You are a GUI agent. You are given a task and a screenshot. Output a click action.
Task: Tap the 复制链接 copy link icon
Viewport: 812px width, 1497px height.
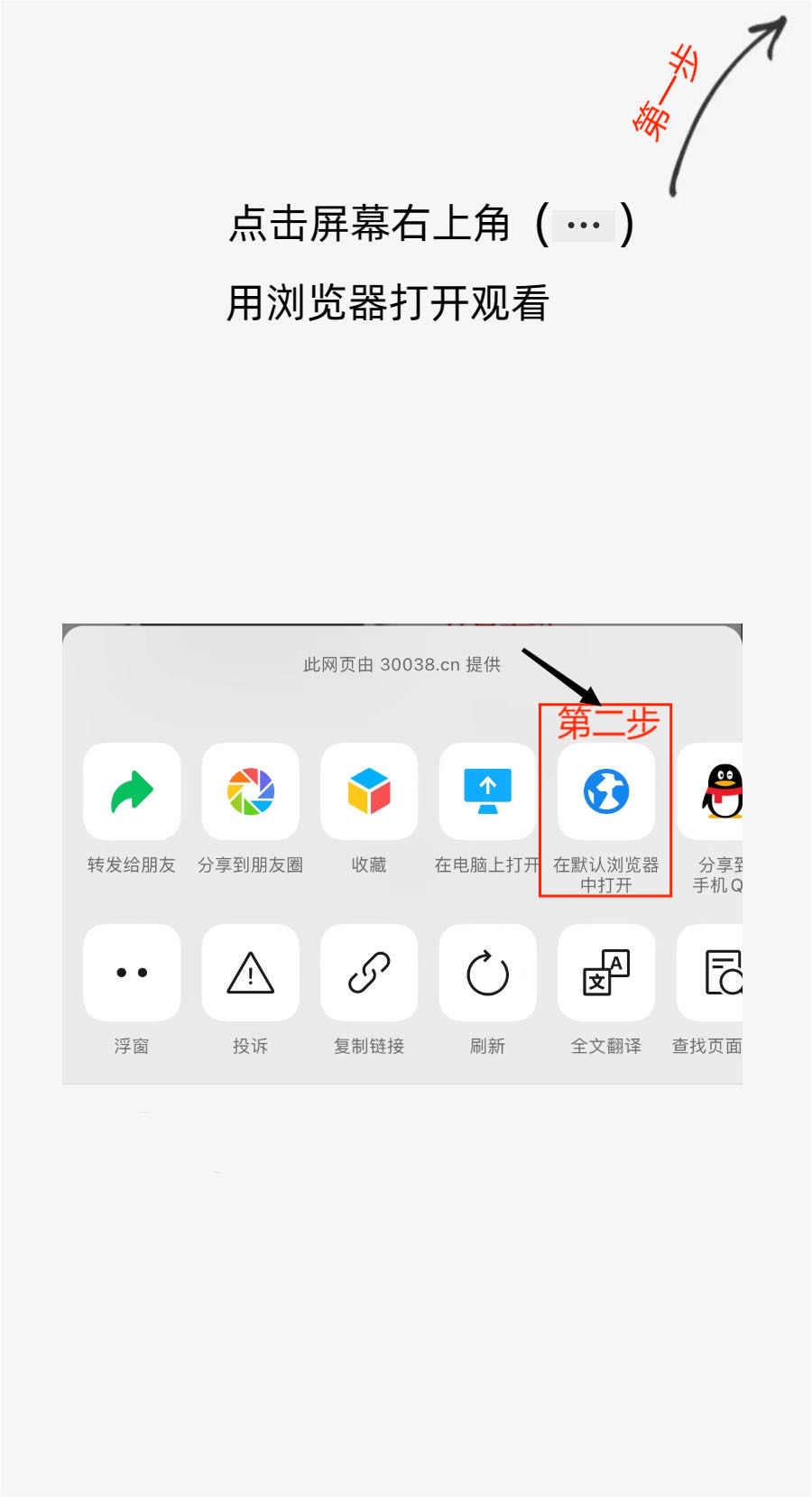pos(369,973)
